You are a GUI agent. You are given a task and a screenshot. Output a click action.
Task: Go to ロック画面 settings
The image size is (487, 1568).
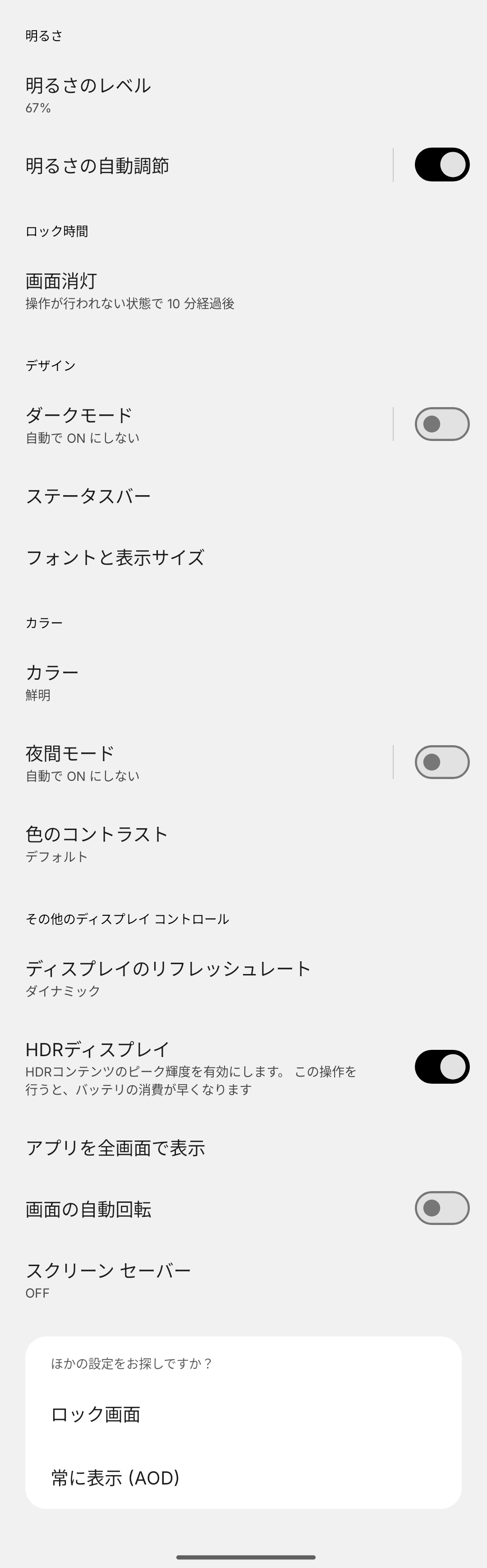96,1414
